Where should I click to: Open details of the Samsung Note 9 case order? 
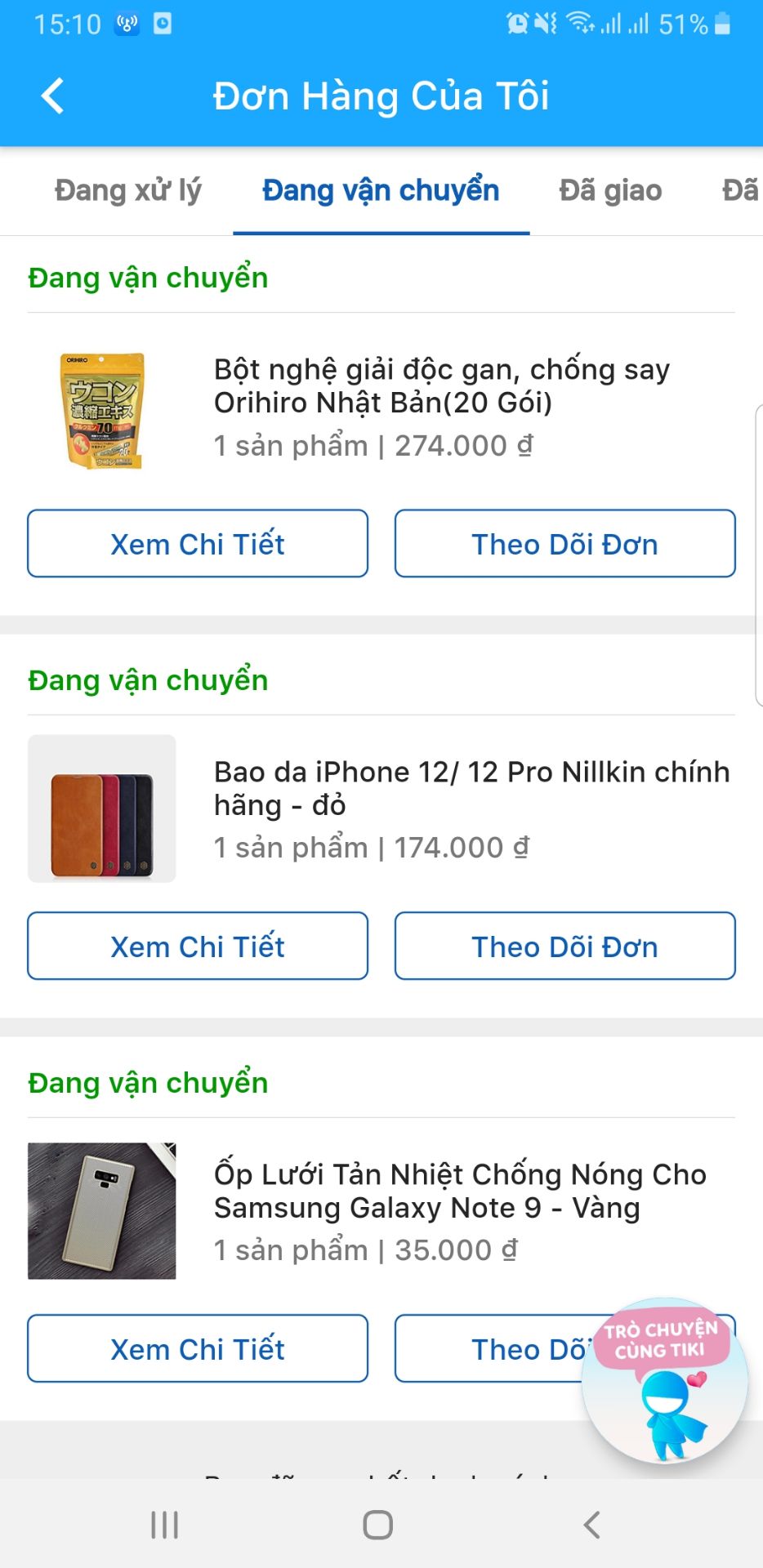point(198,1349)
